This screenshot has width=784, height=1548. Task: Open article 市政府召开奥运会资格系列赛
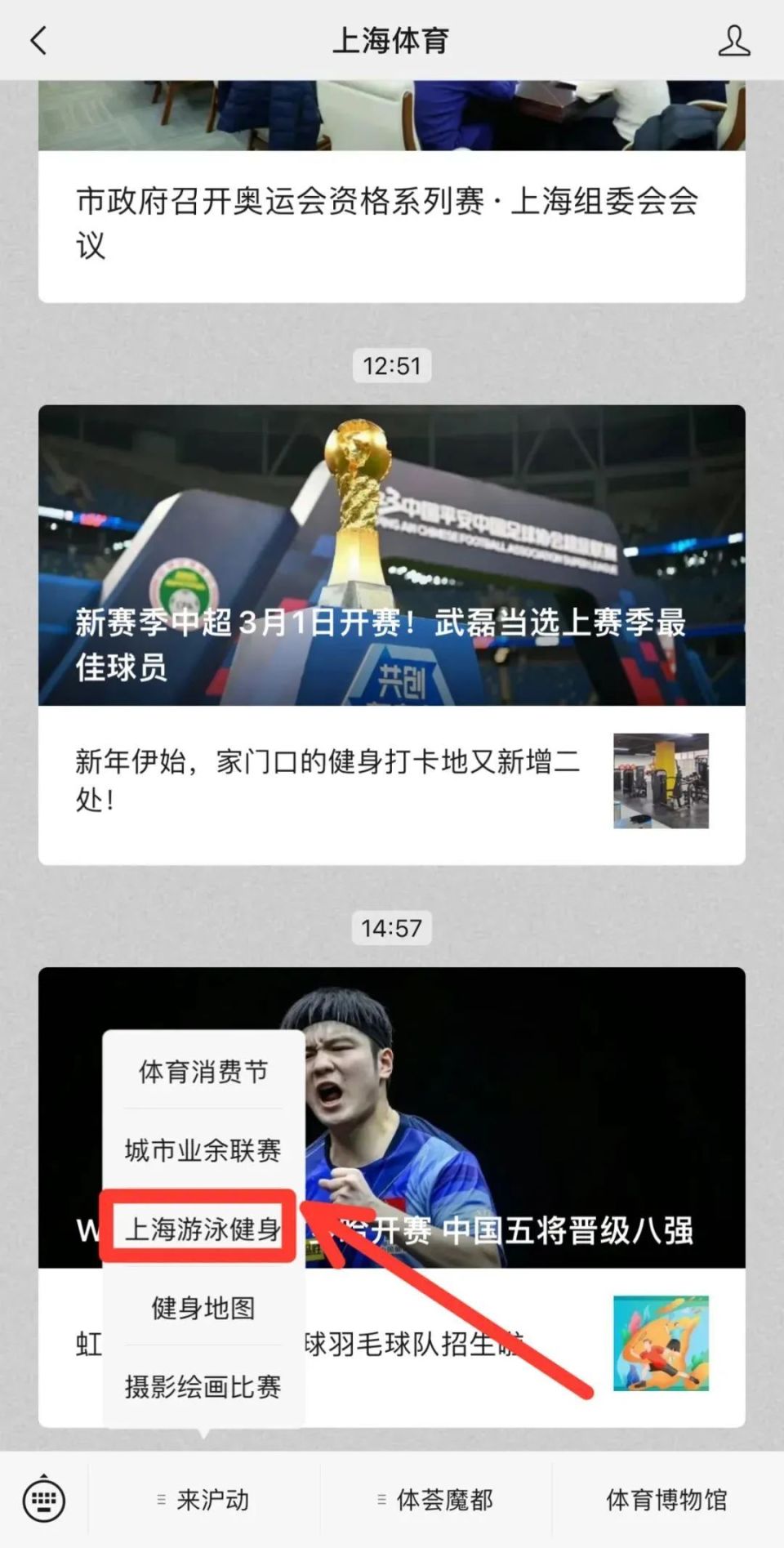point(391,223)
